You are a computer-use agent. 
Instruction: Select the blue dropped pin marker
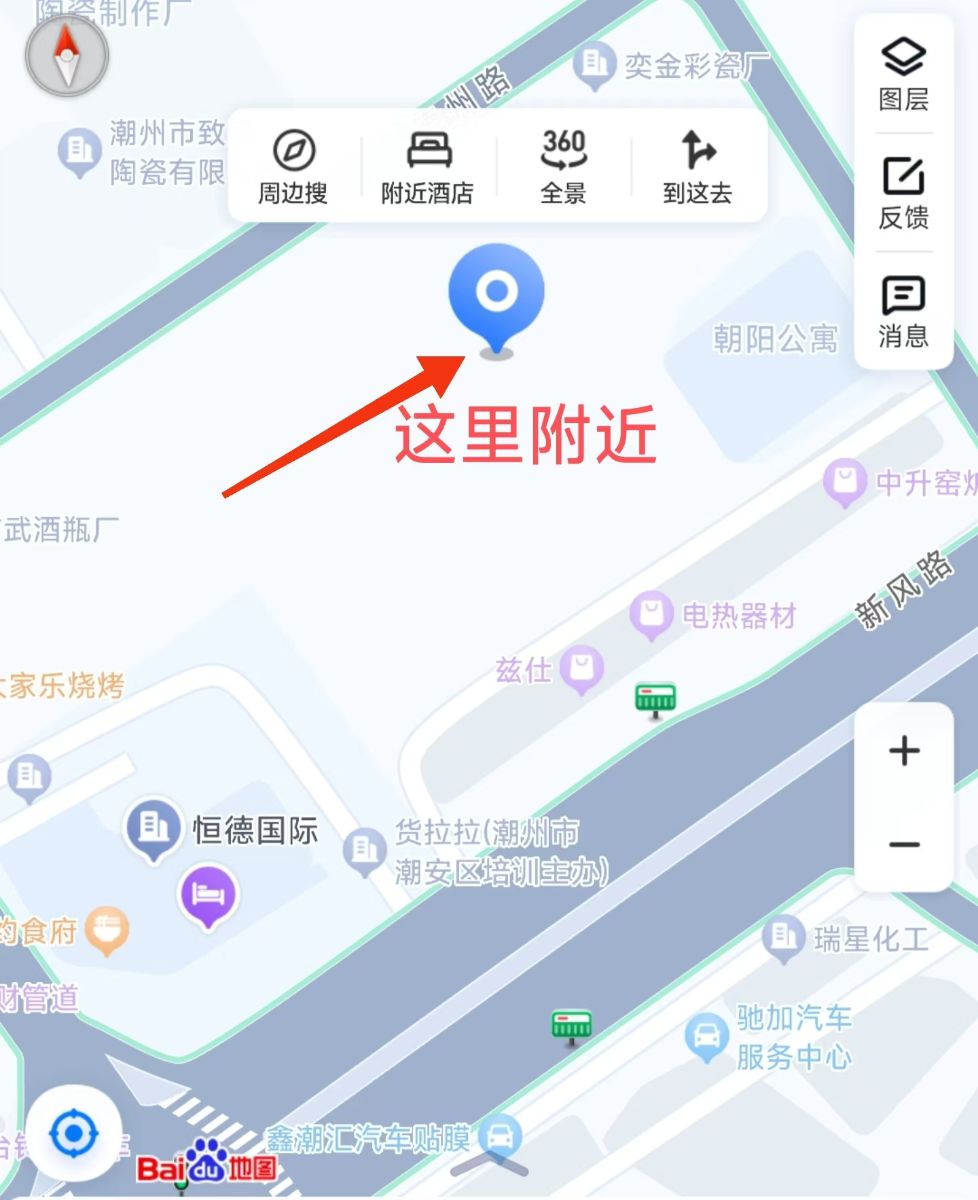tap(496, 293)
